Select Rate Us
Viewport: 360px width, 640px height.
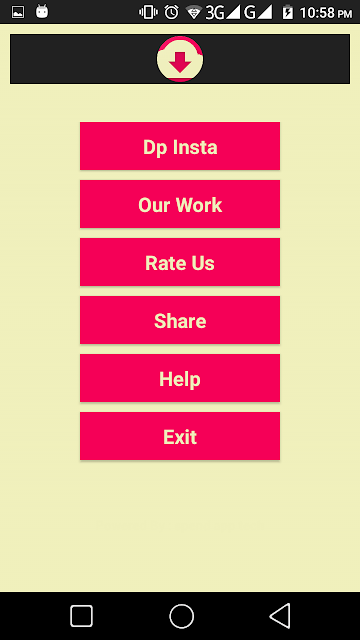point(180,262)
